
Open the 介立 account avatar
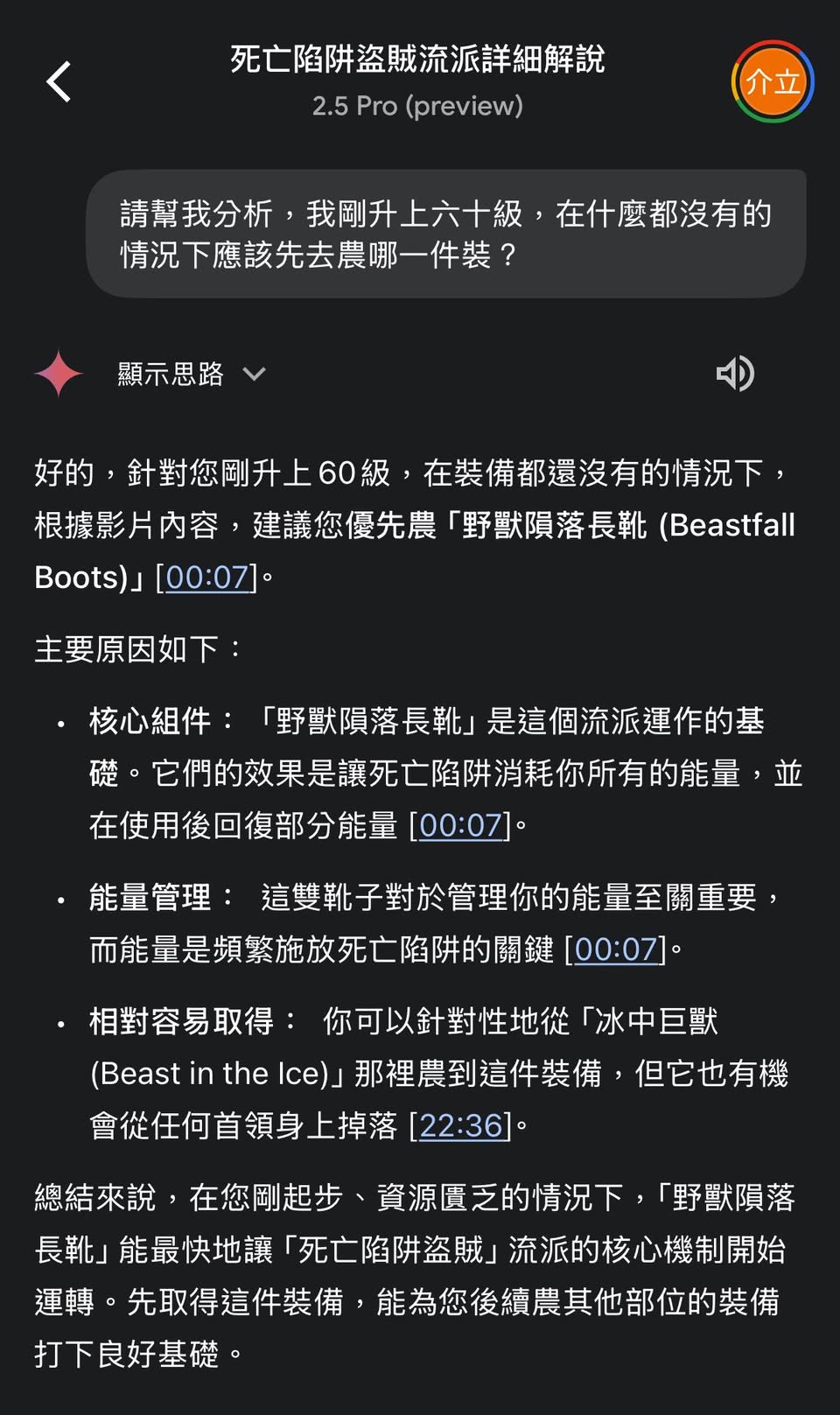coord(773,81)
